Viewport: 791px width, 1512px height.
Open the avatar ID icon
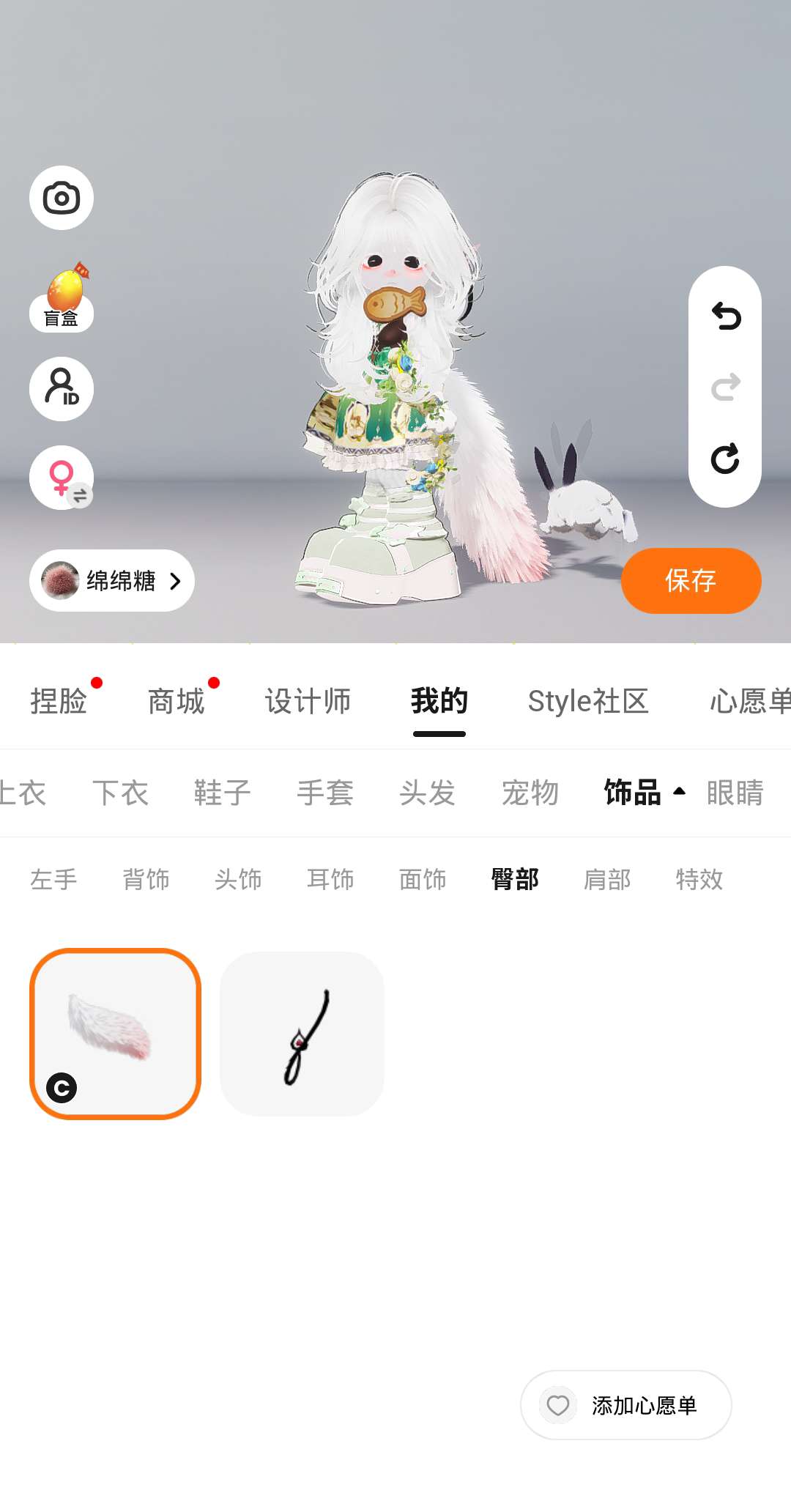pos(62,388)
